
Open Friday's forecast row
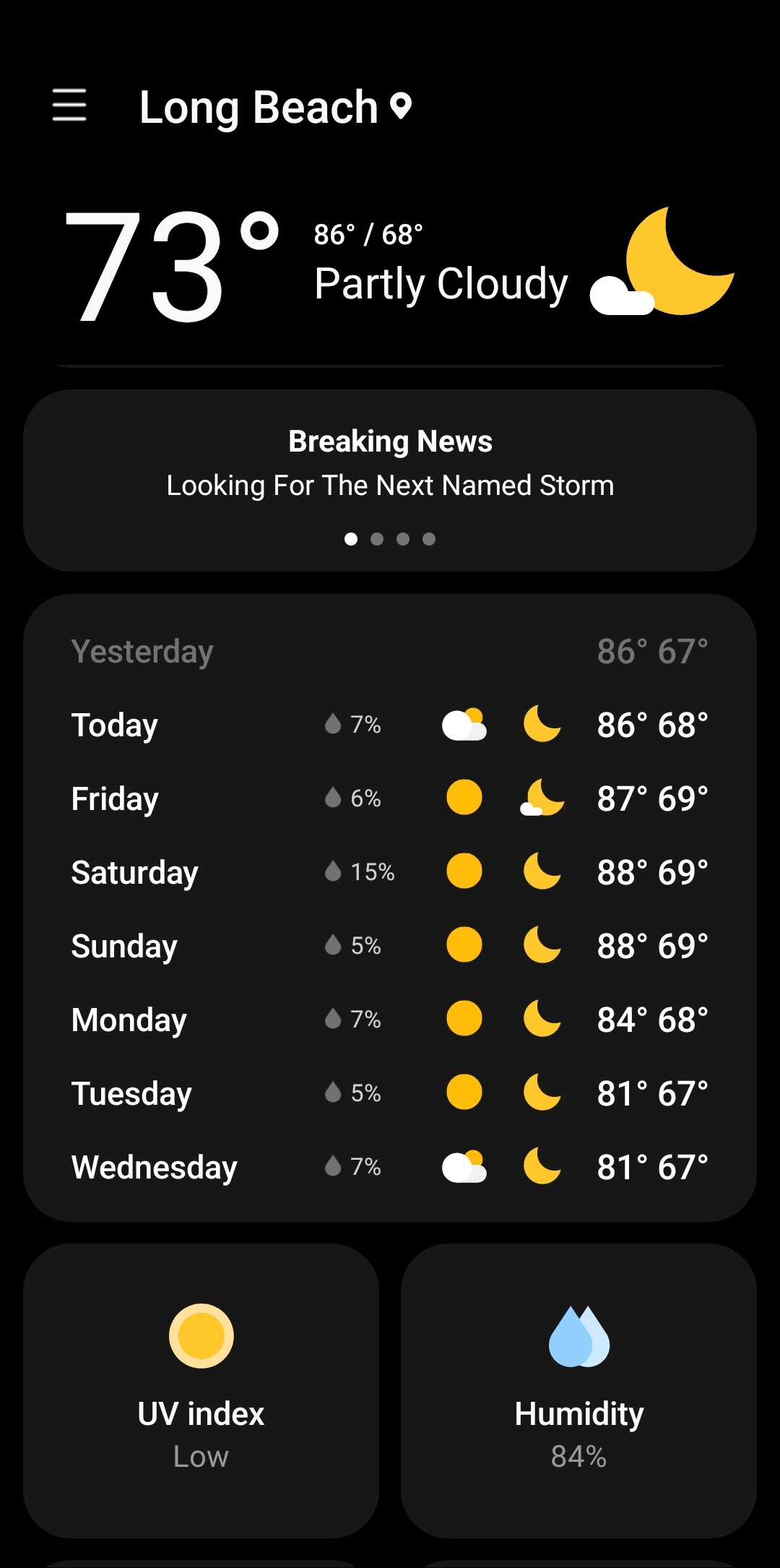pyautogui.click(x=390, y=798)
